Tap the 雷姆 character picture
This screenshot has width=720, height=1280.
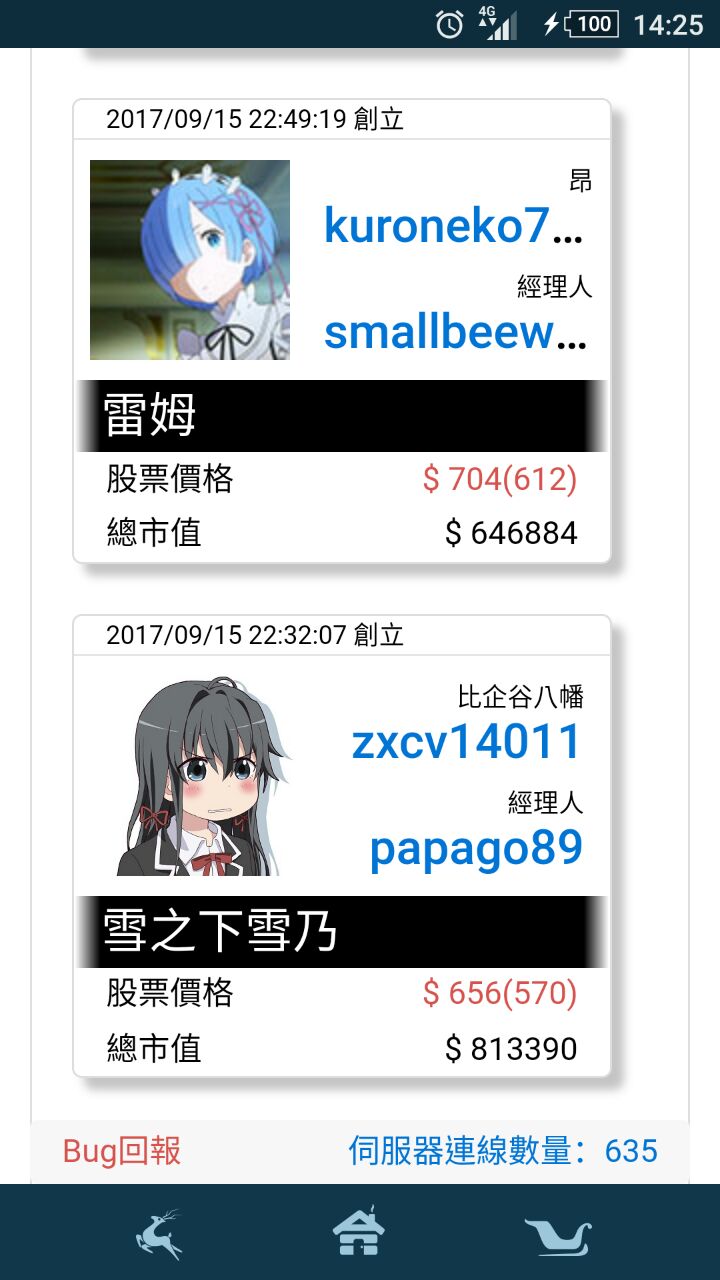tap(190, 260)
